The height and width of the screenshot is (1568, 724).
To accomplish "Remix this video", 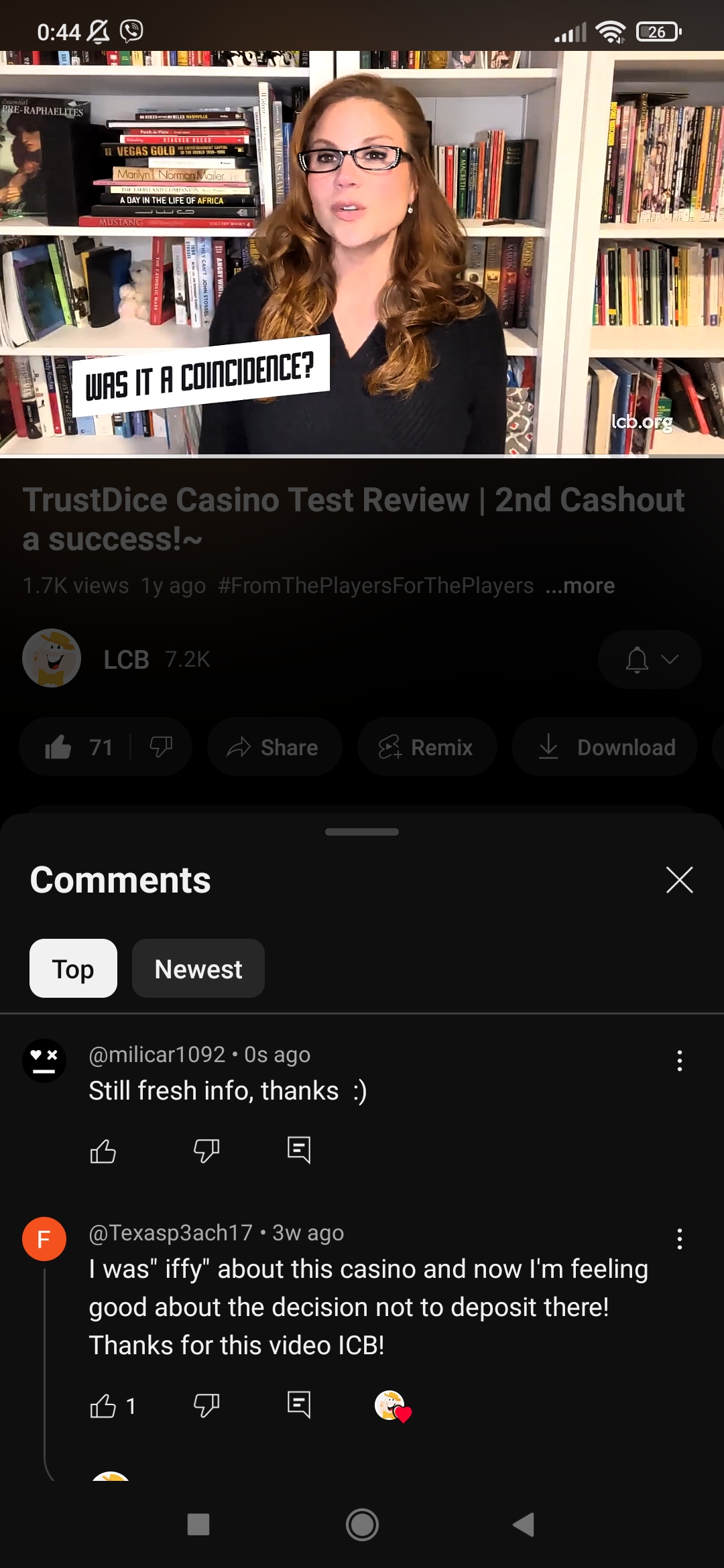I will coord(427,747).
